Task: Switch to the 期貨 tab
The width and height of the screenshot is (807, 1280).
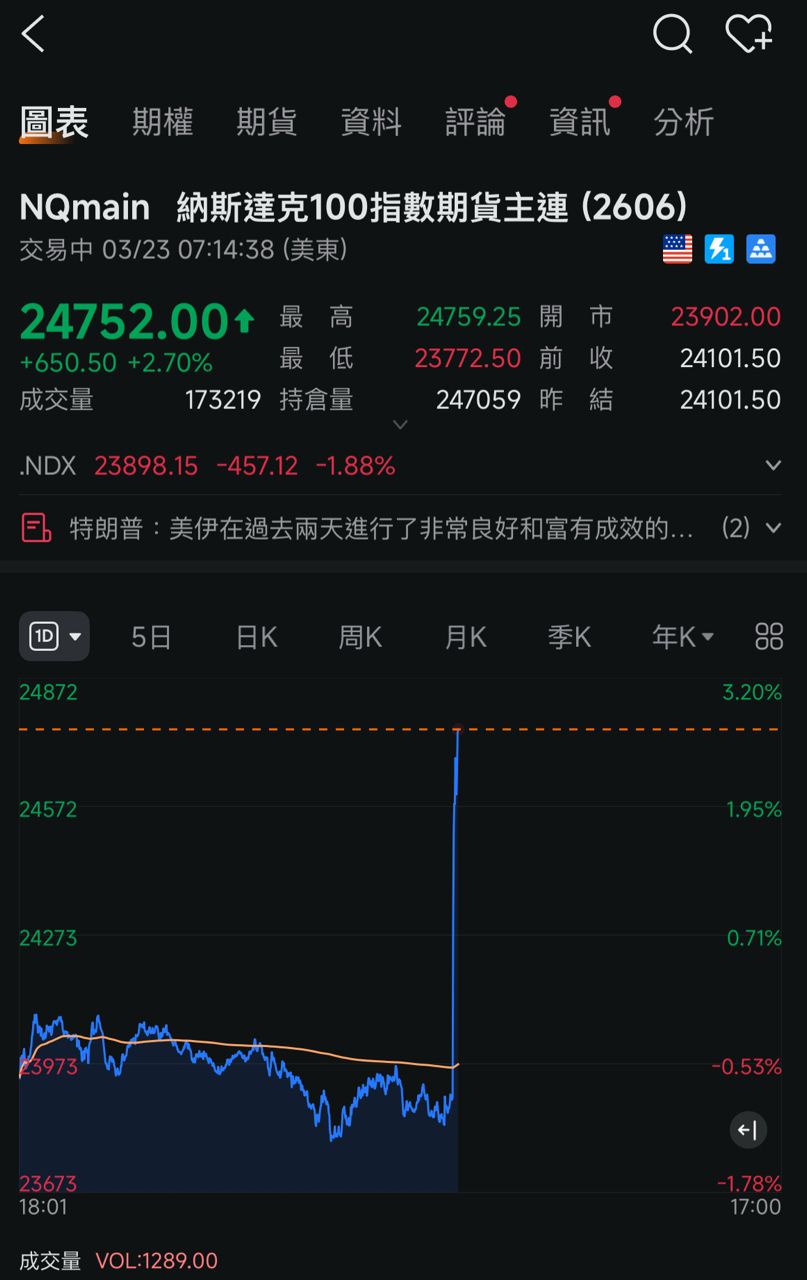Action: [x=266, y=122]
